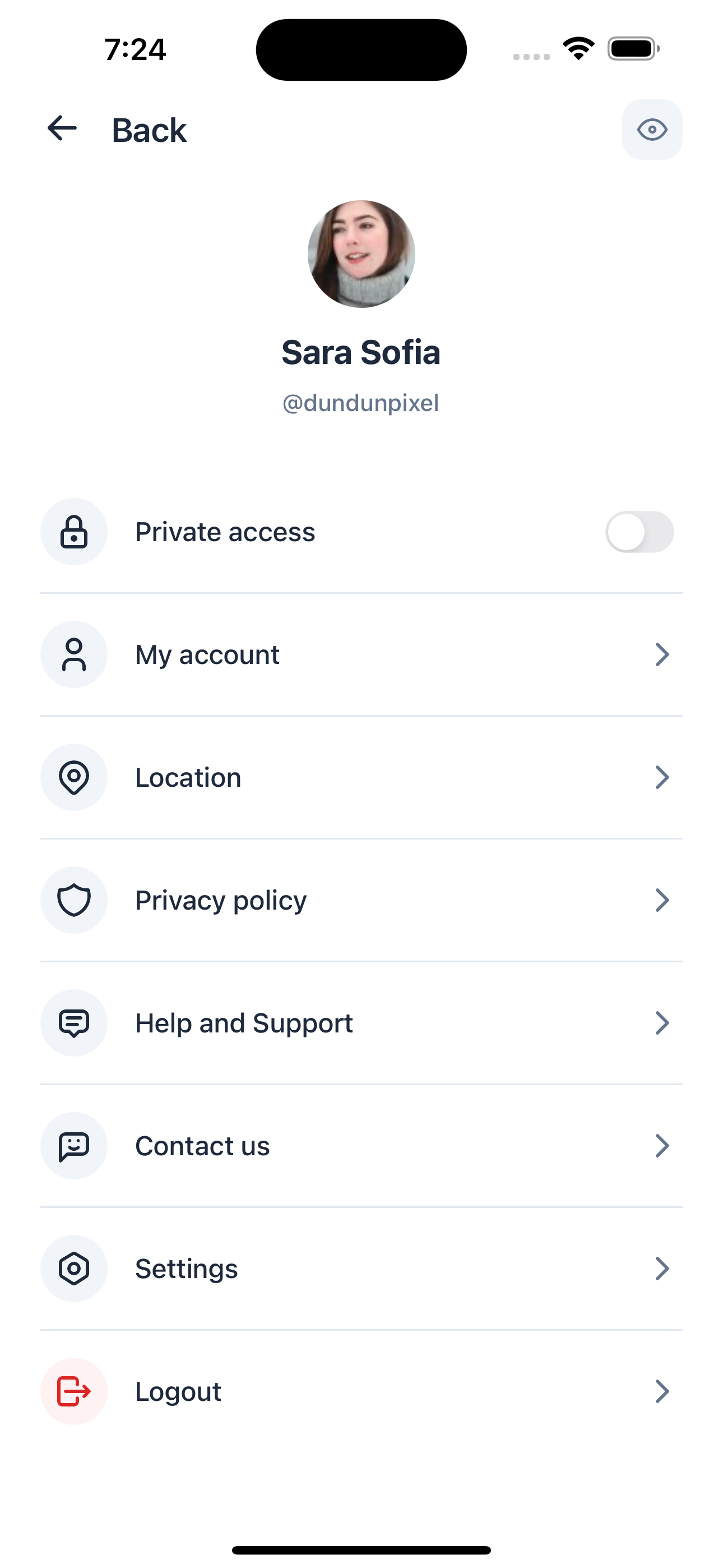Click the lock icon beside Private access

coord(73,532)
